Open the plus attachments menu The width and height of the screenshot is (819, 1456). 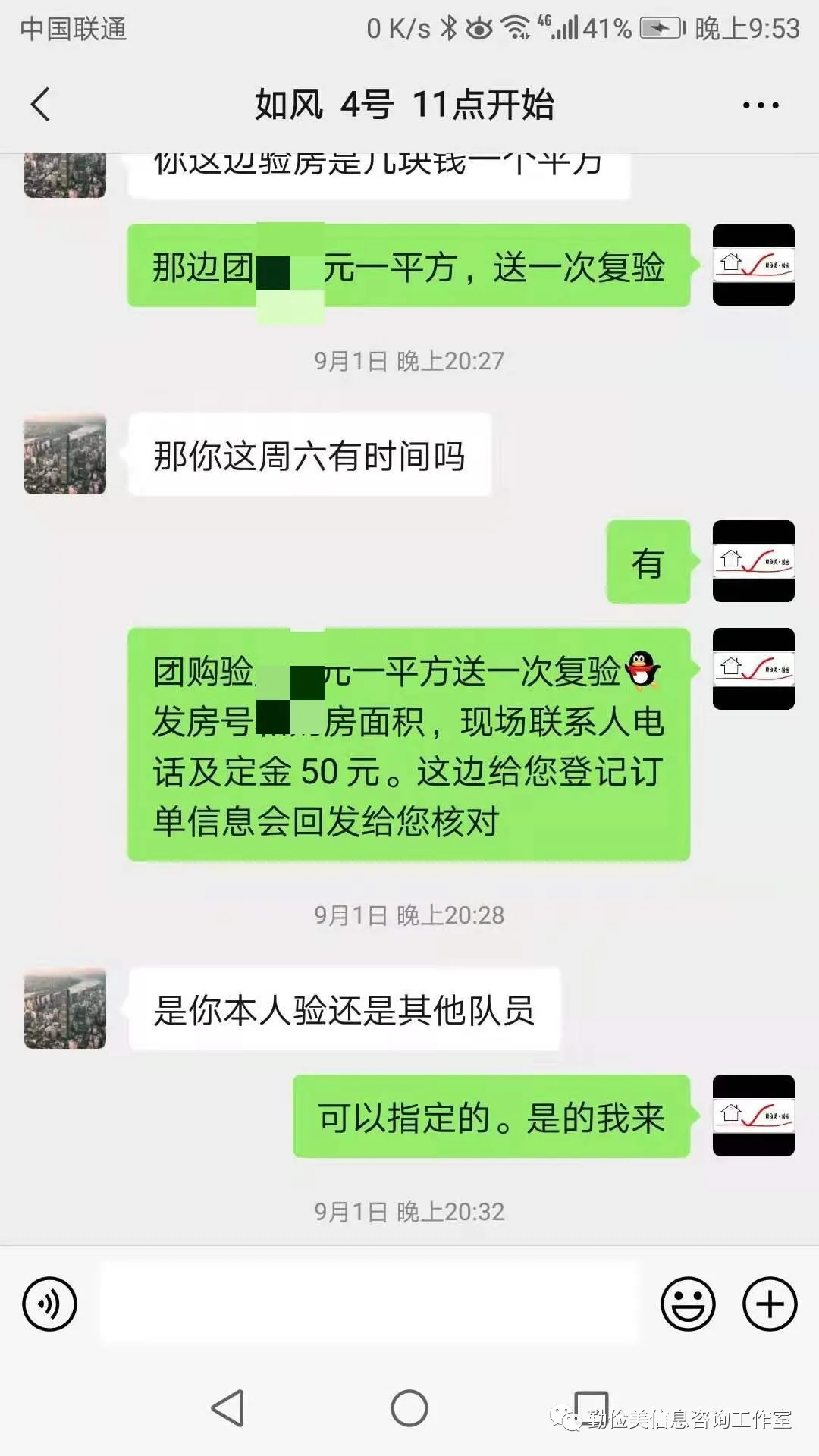tap(770, 1304)
